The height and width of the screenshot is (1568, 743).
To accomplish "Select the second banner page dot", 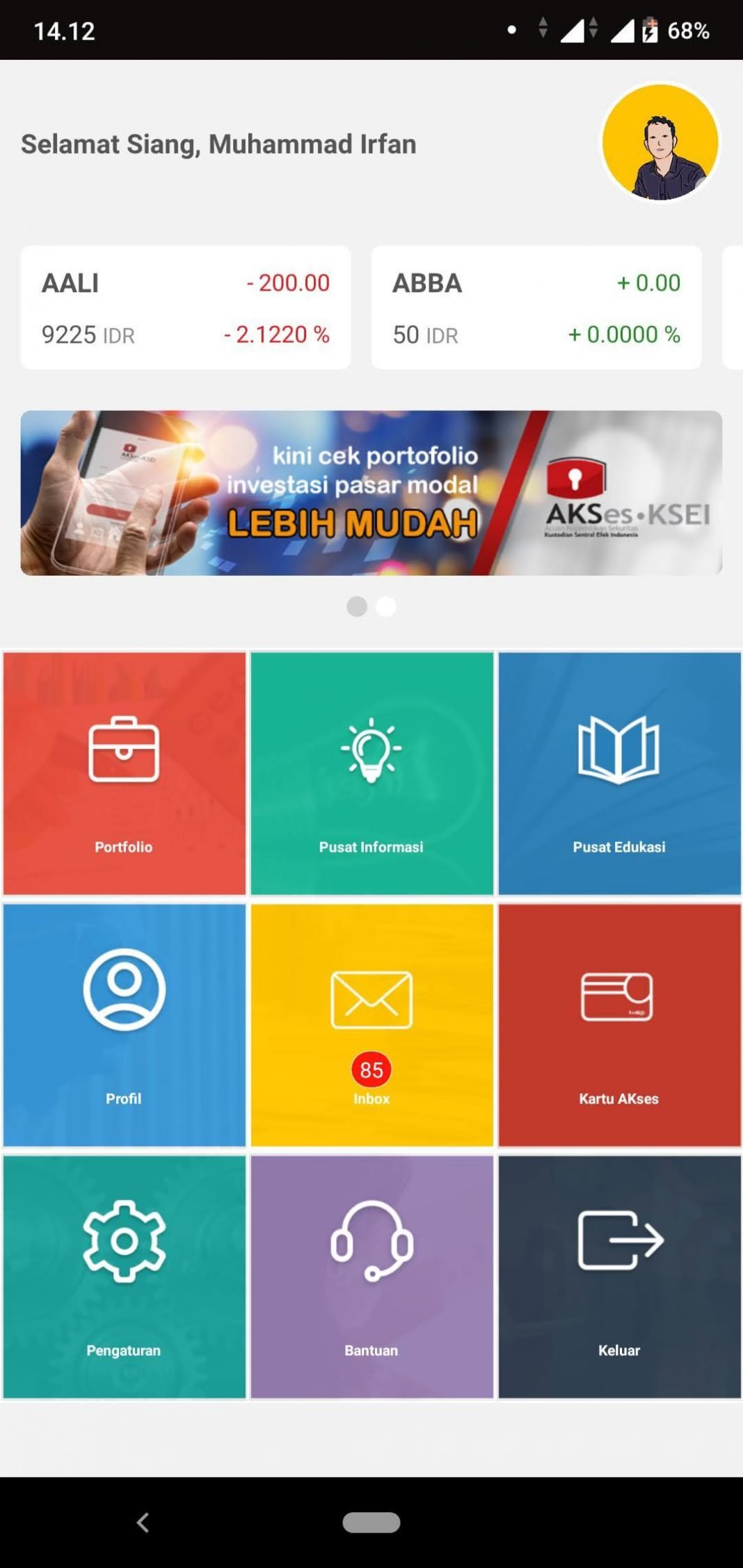I will 386,606.
